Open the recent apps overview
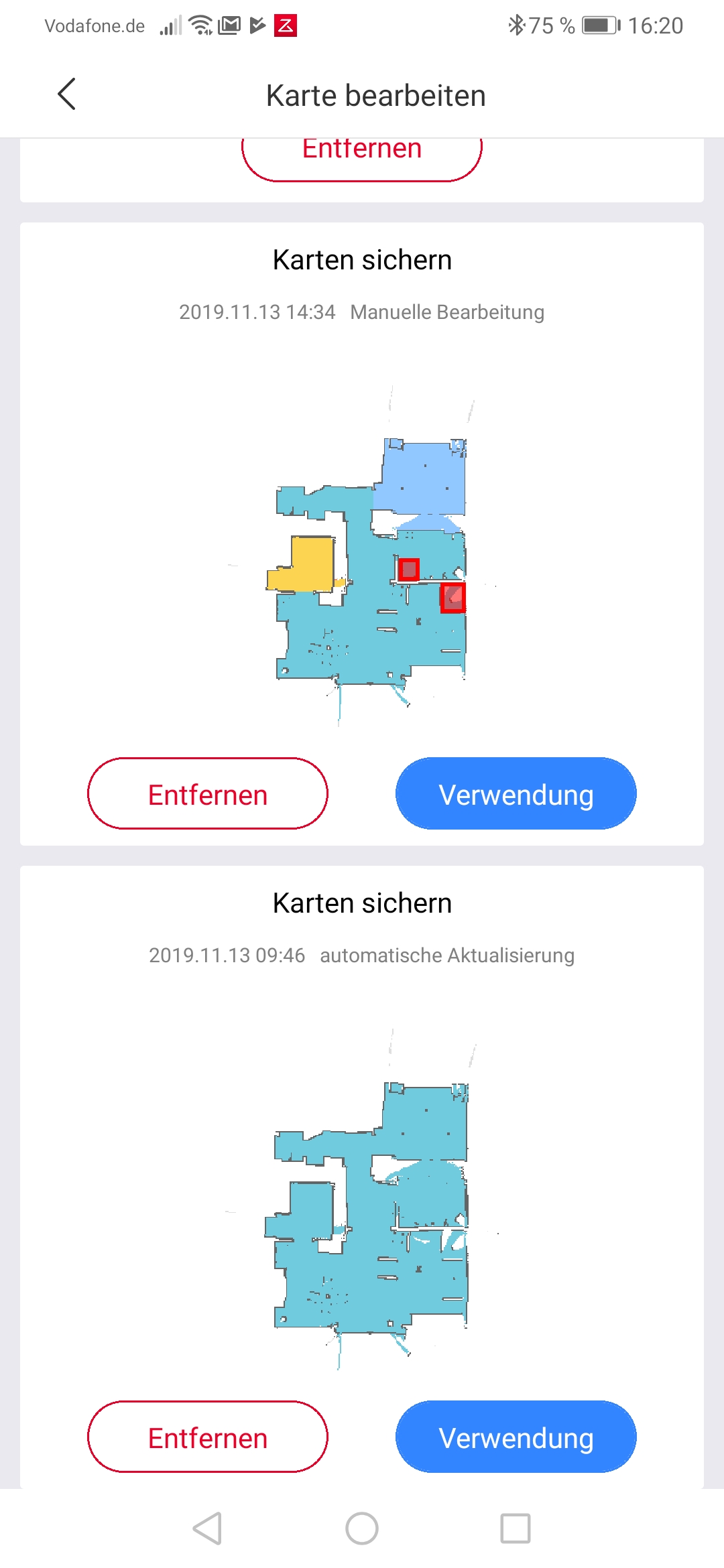724x1568 pixels. [516, 1529]
